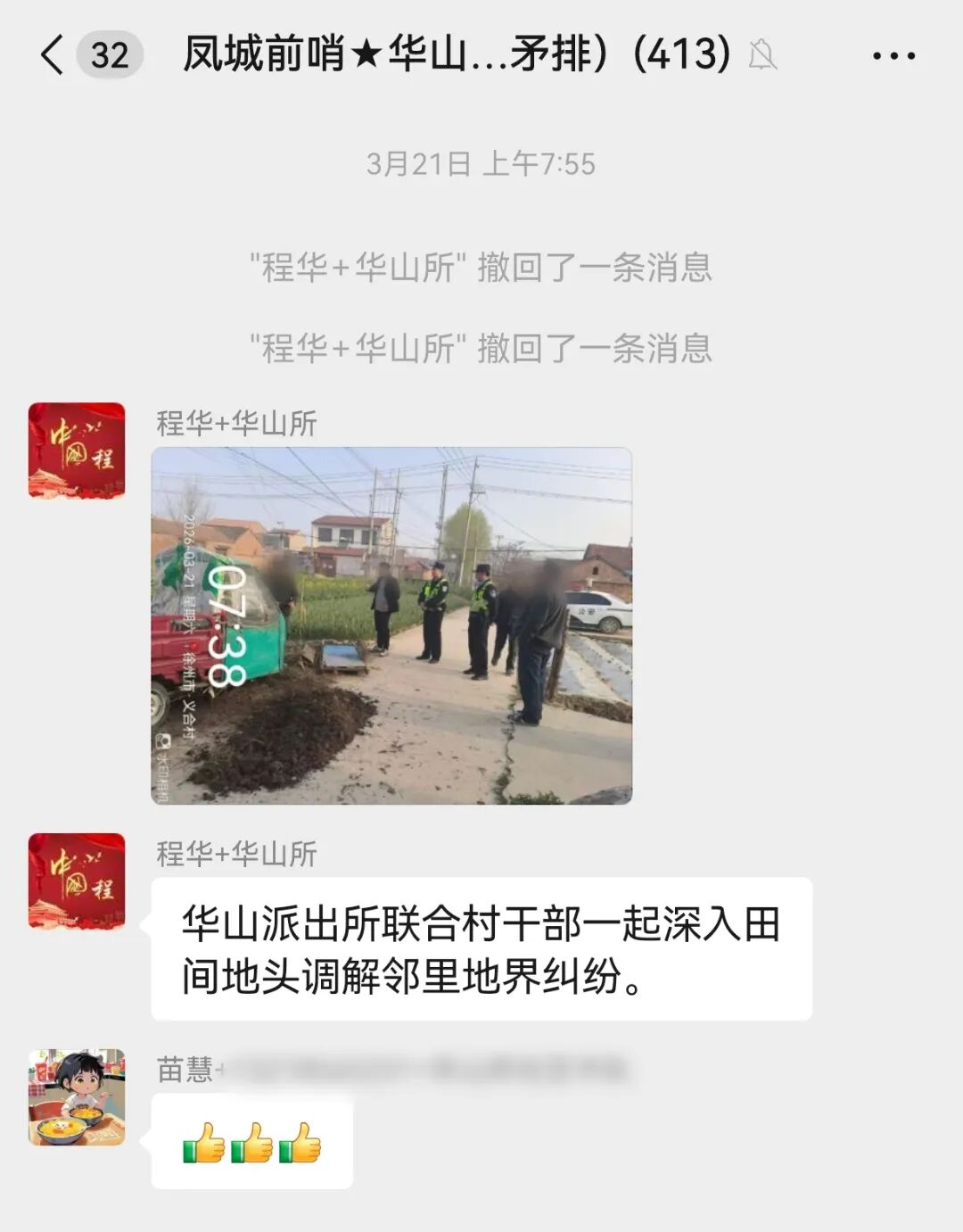The image size is (963, 1232).
Task: Open 程华+华山所 avatar above the photo
Action: (x=77, y=451)
